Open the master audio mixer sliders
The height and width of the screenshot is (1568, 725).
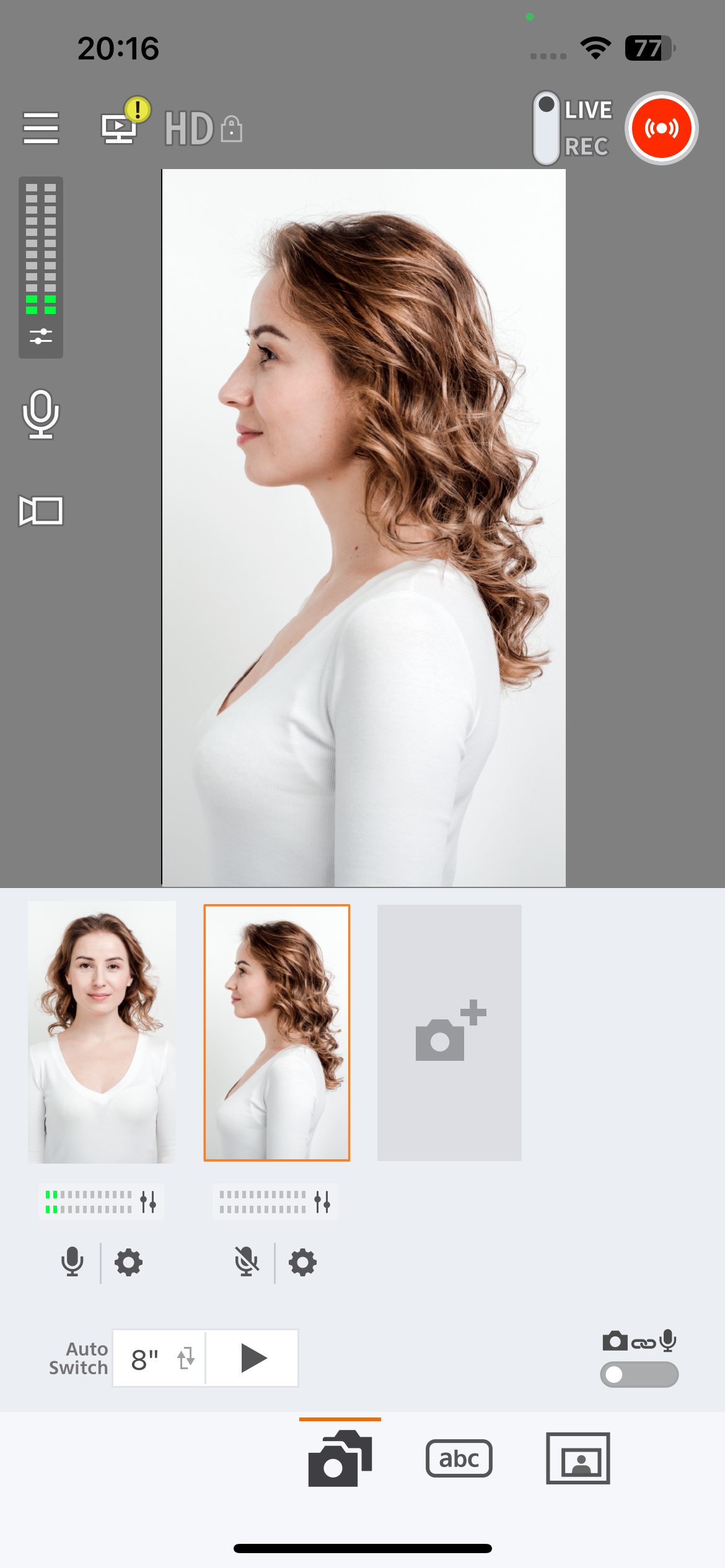click(41, 336)
